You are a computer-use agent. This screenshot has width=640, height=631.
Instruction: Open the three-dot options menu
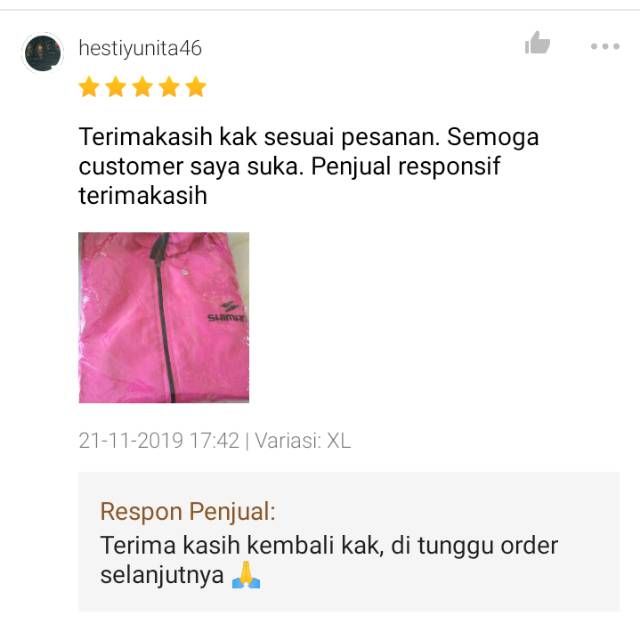[x=604, y=46]
